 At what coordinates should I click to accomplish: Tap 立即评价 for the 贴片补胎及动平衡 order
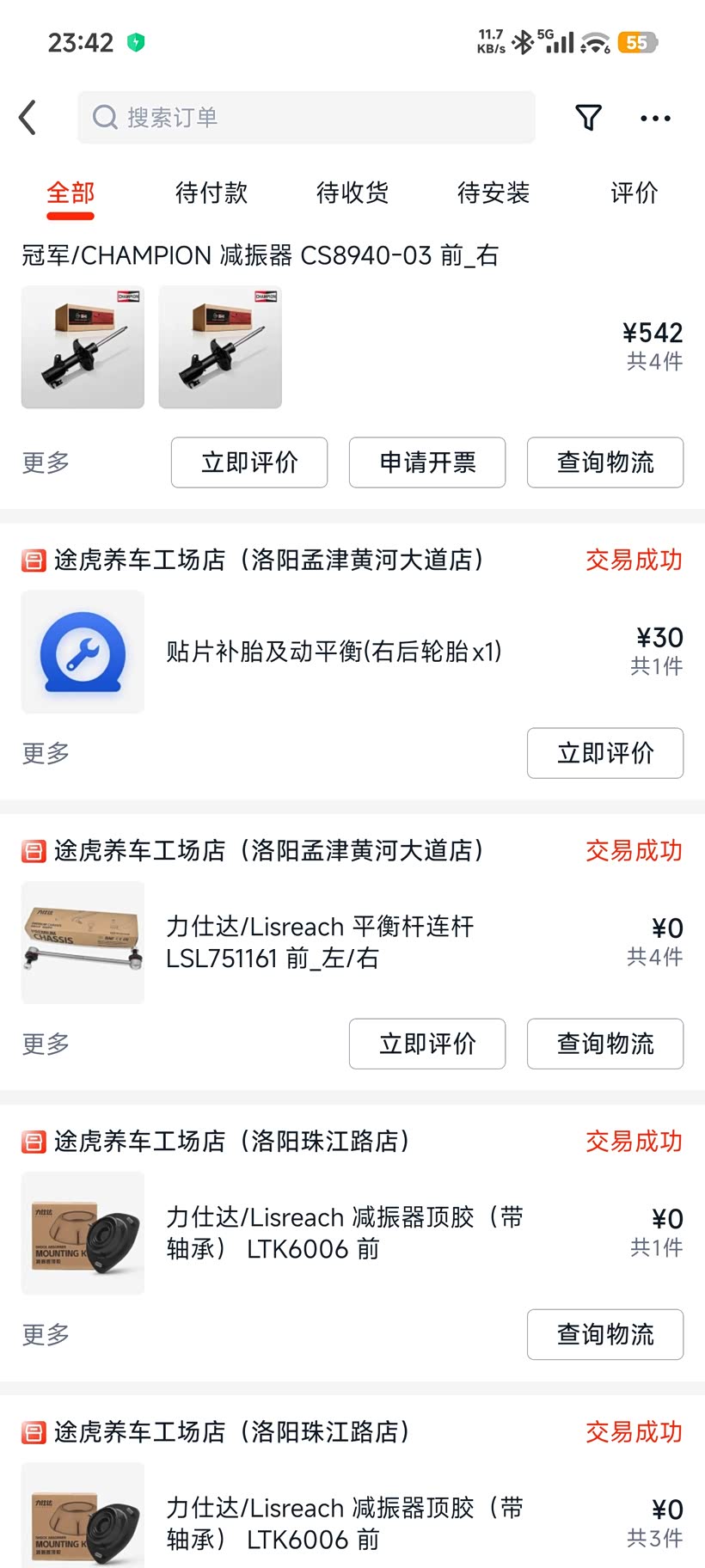(x=605, y=753)
